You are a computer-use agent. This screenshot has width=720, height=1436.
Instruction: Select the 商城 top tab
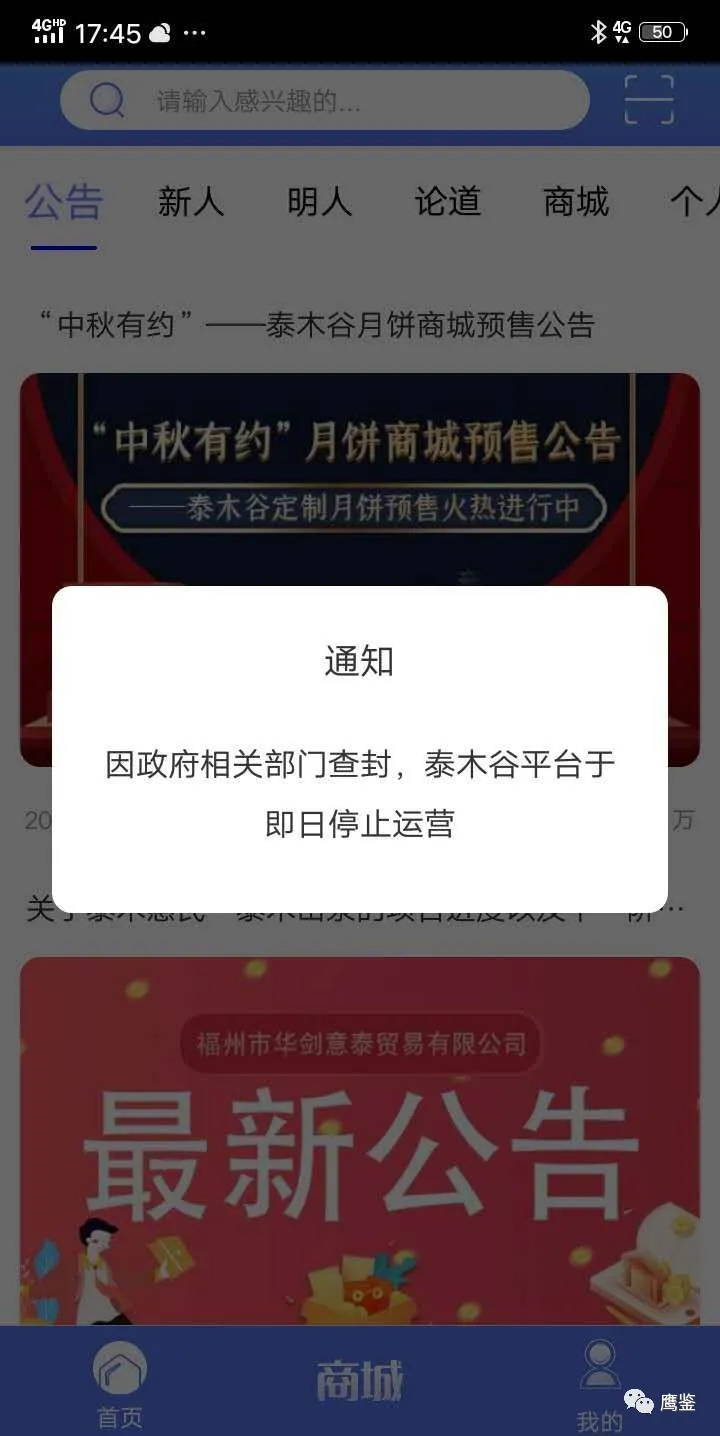pos(576,202)
